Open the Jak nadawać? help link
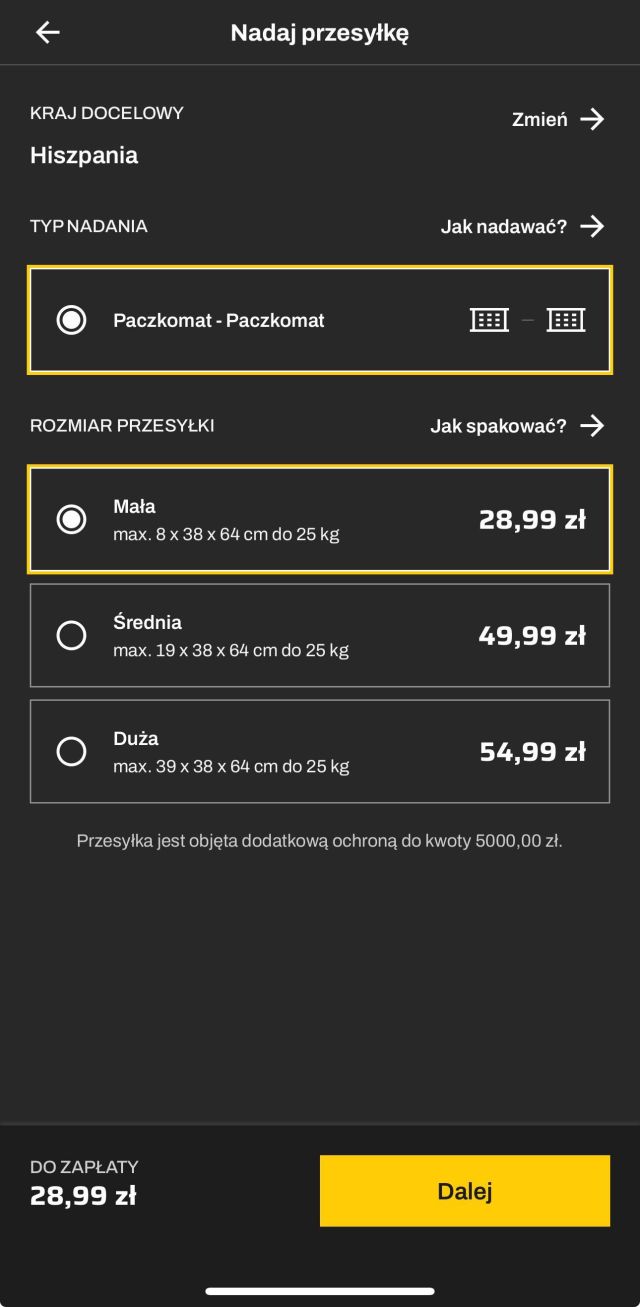The height and width of the screenshot is (1307, 640). (x=522, y=226)
